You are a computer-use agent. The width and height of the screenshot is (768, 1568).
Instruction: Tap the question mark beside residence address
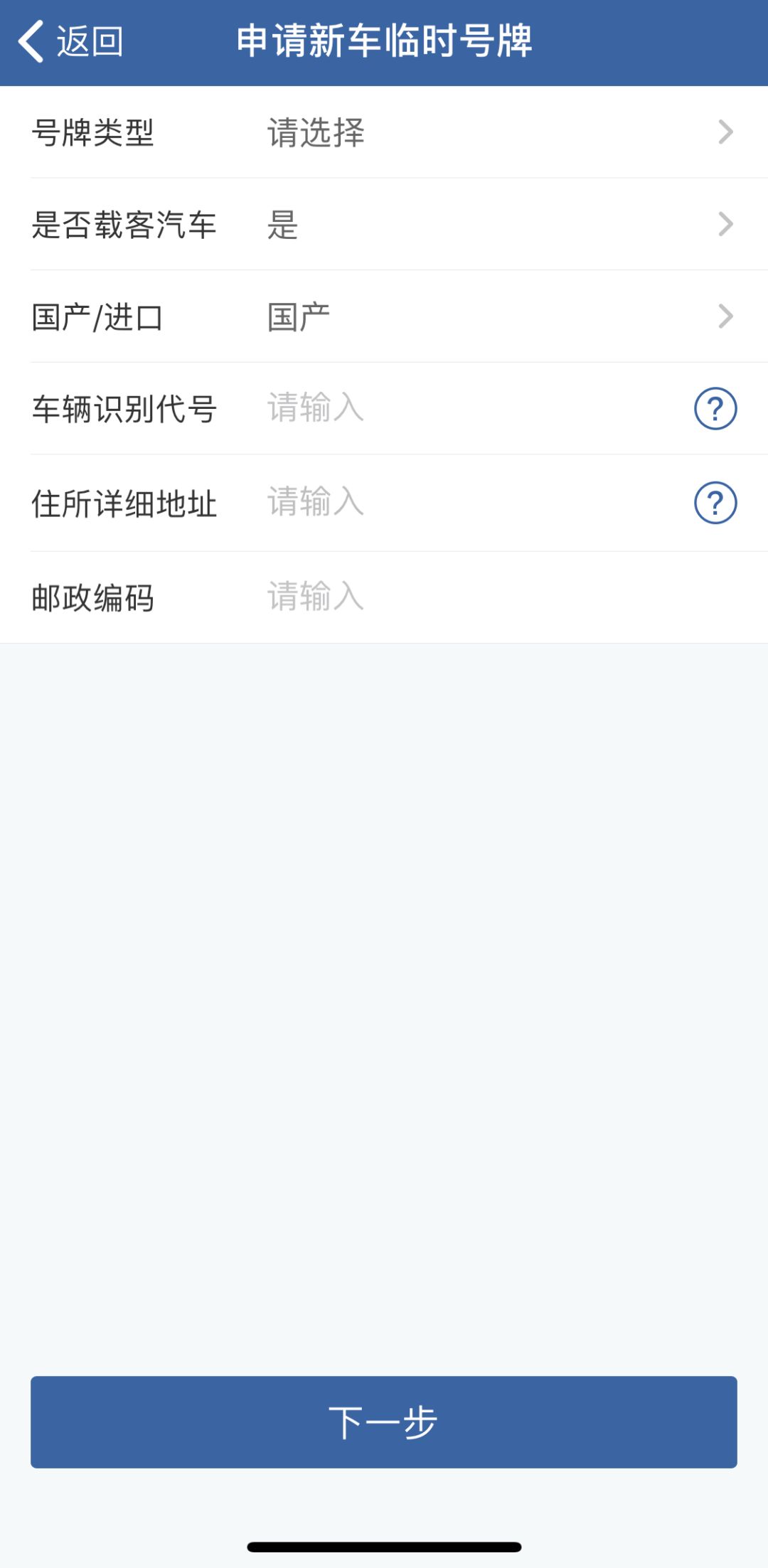point(716,503)
